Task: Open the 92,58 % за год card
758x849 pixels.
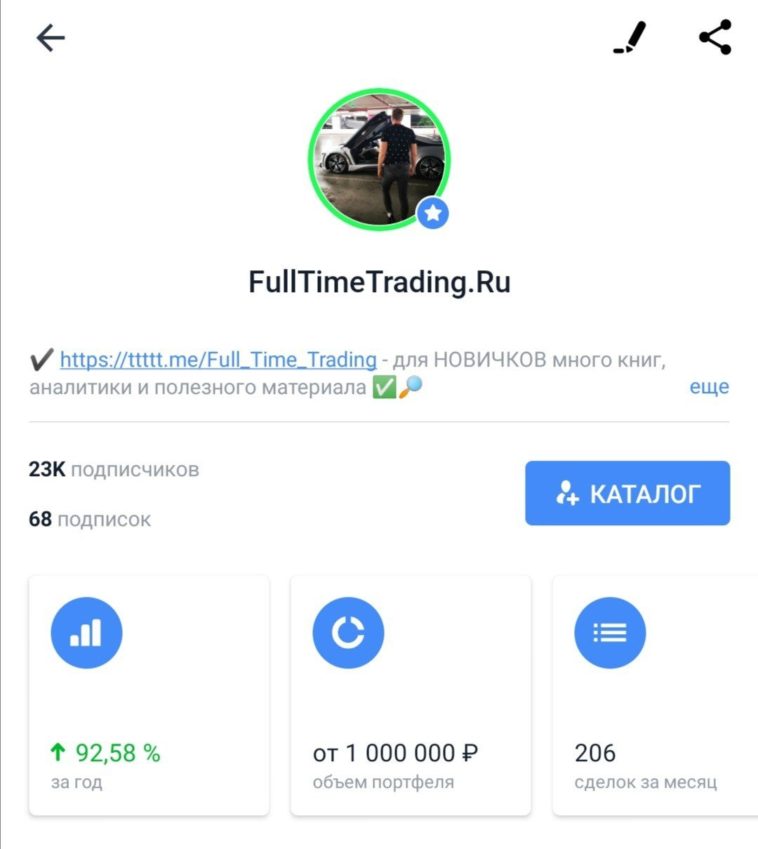Action: click(149, 695)
